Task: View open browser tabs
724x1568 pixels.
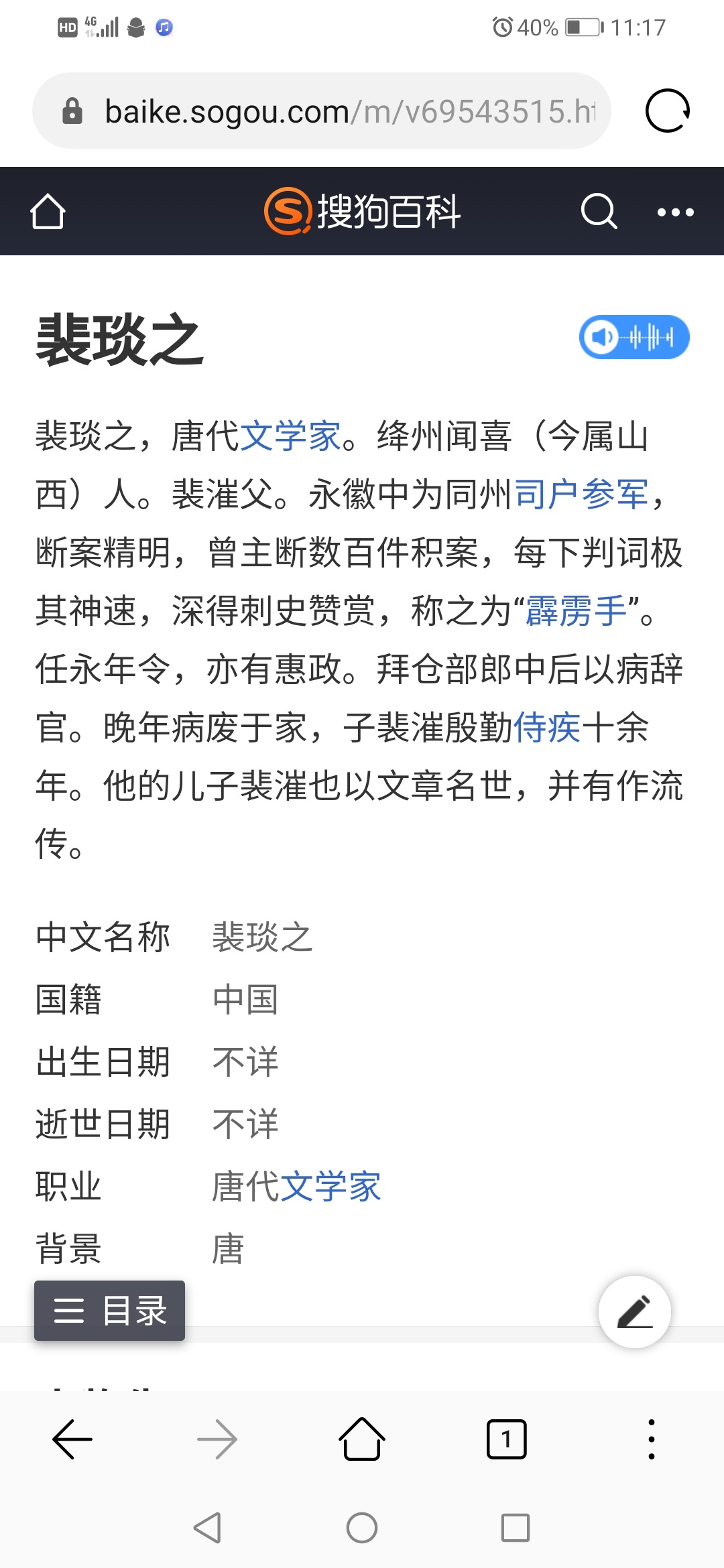Action: [x=506, y=1439]
